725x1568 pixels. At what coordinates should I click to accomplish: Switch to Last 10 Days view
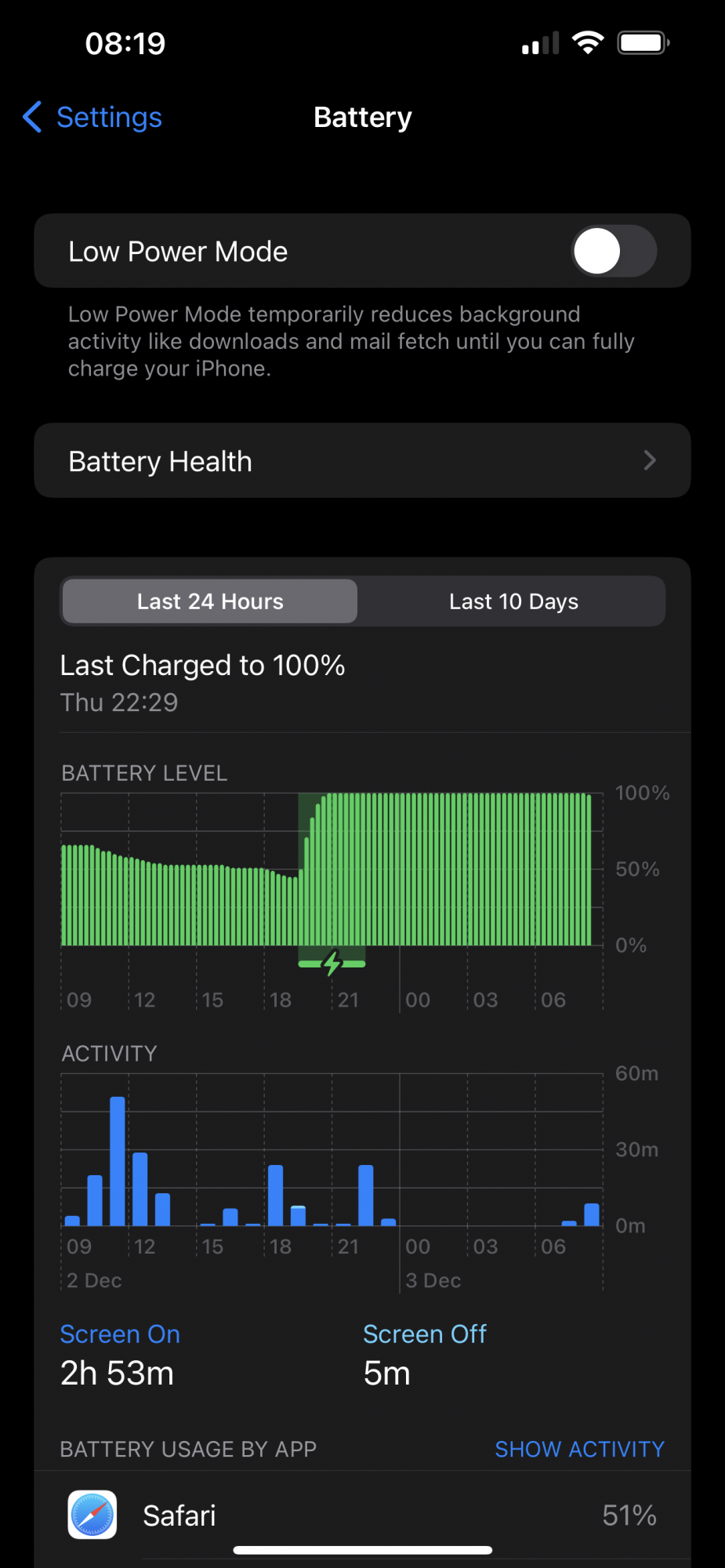pyautogui.click(x=513, y=601)
